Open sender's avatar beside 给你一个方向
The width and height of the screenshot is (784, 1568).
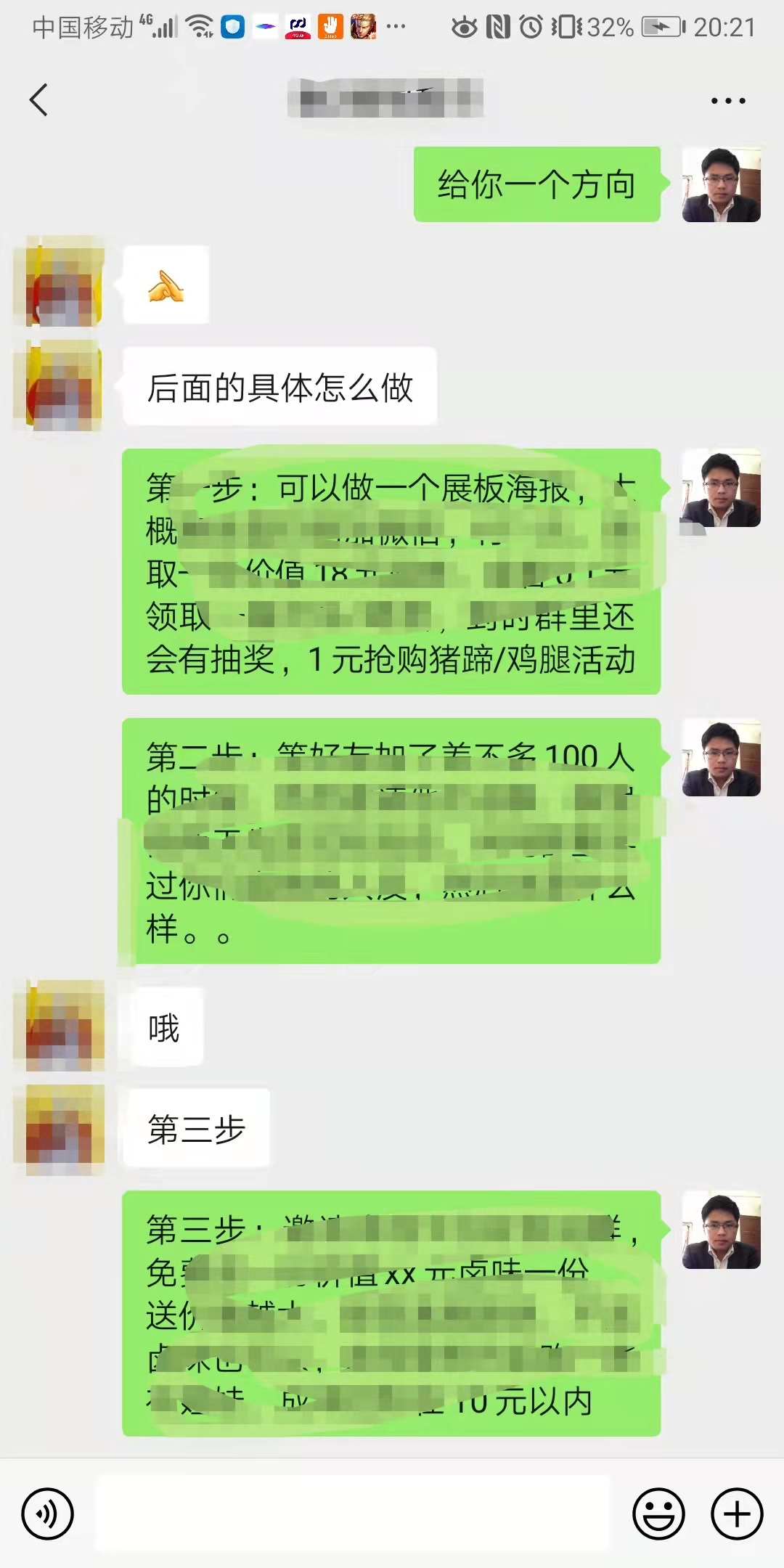pos(721,184)
